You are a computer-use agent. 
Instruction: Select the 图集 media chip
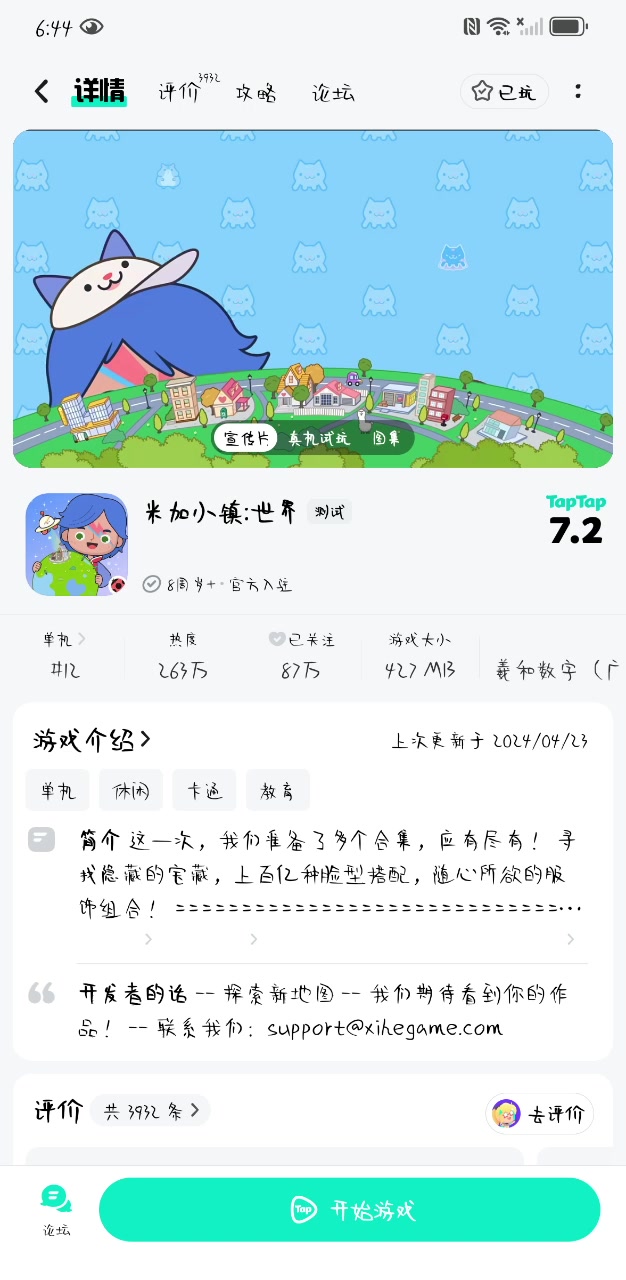coord(386,438)
